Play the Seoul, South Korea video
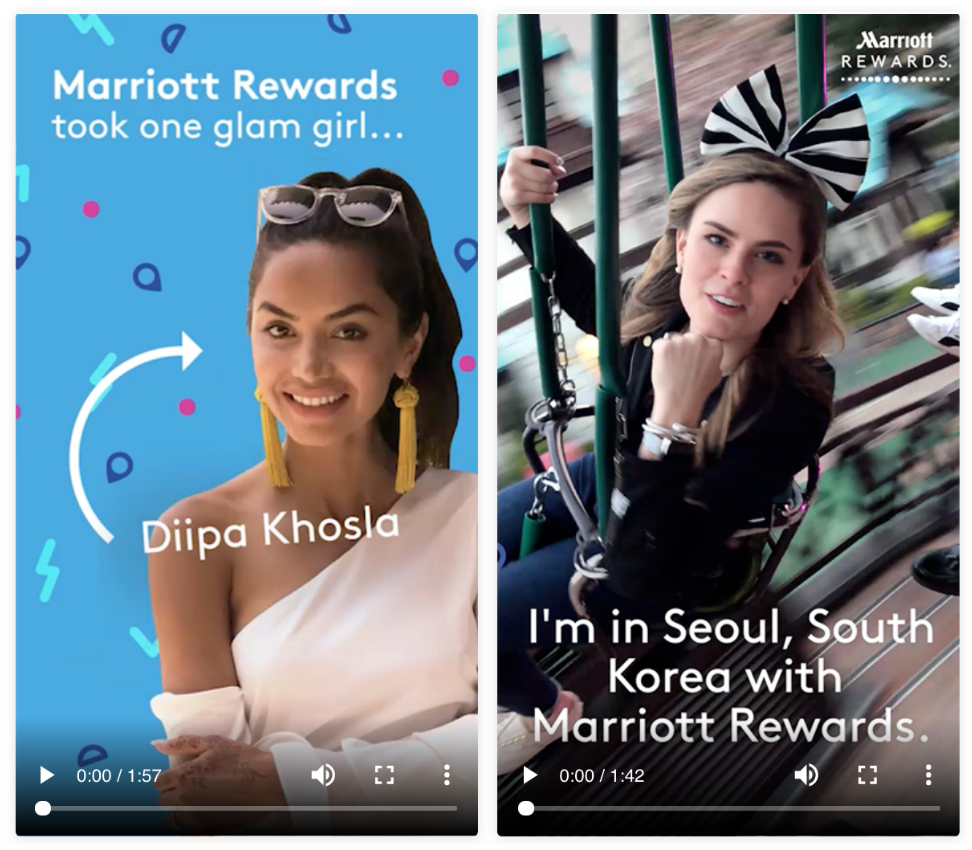The image size is (972, 850). tap(529, 775)
